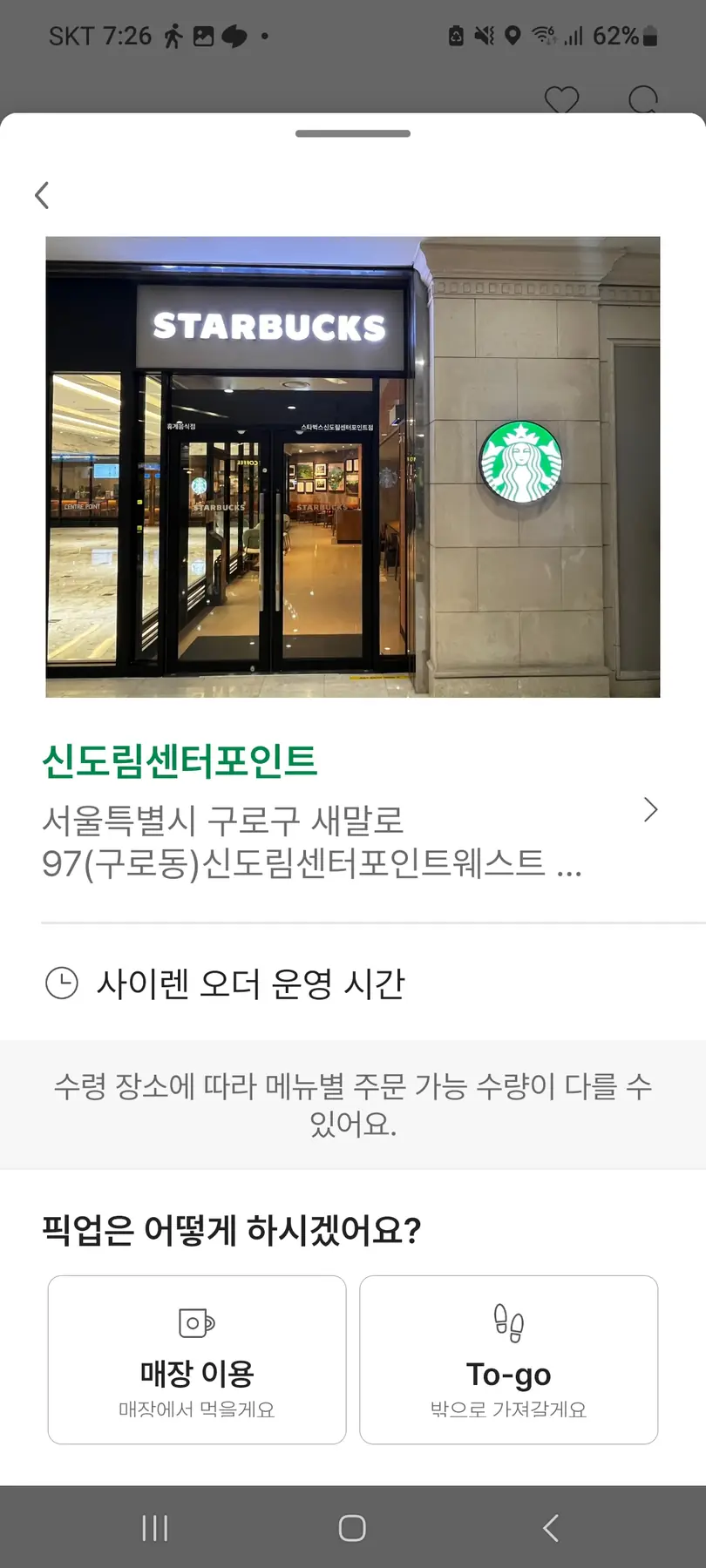
Task: Open recent apps from navigation bar
Action: click(155, 1528)
